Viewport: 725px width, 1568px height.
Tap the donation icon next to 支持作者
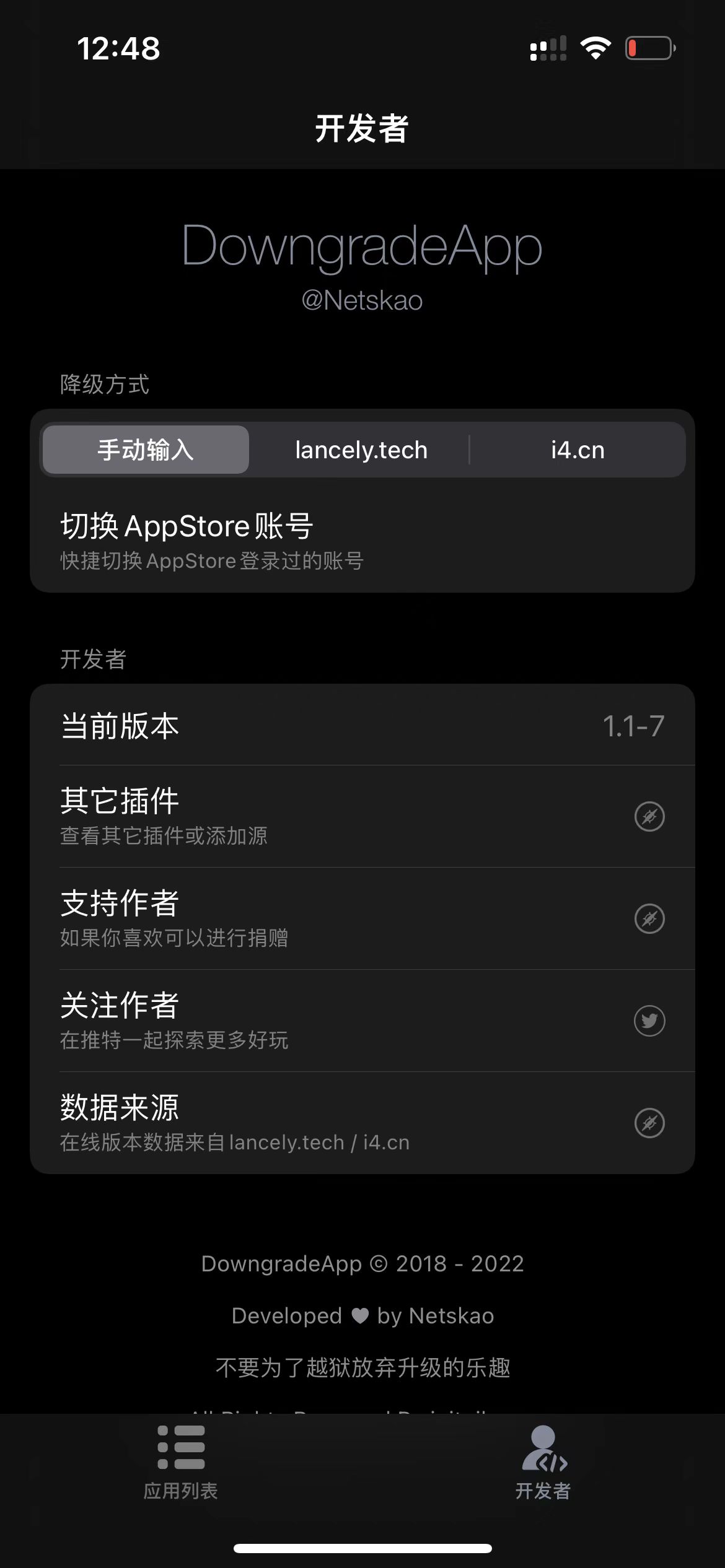click(649, 919)
